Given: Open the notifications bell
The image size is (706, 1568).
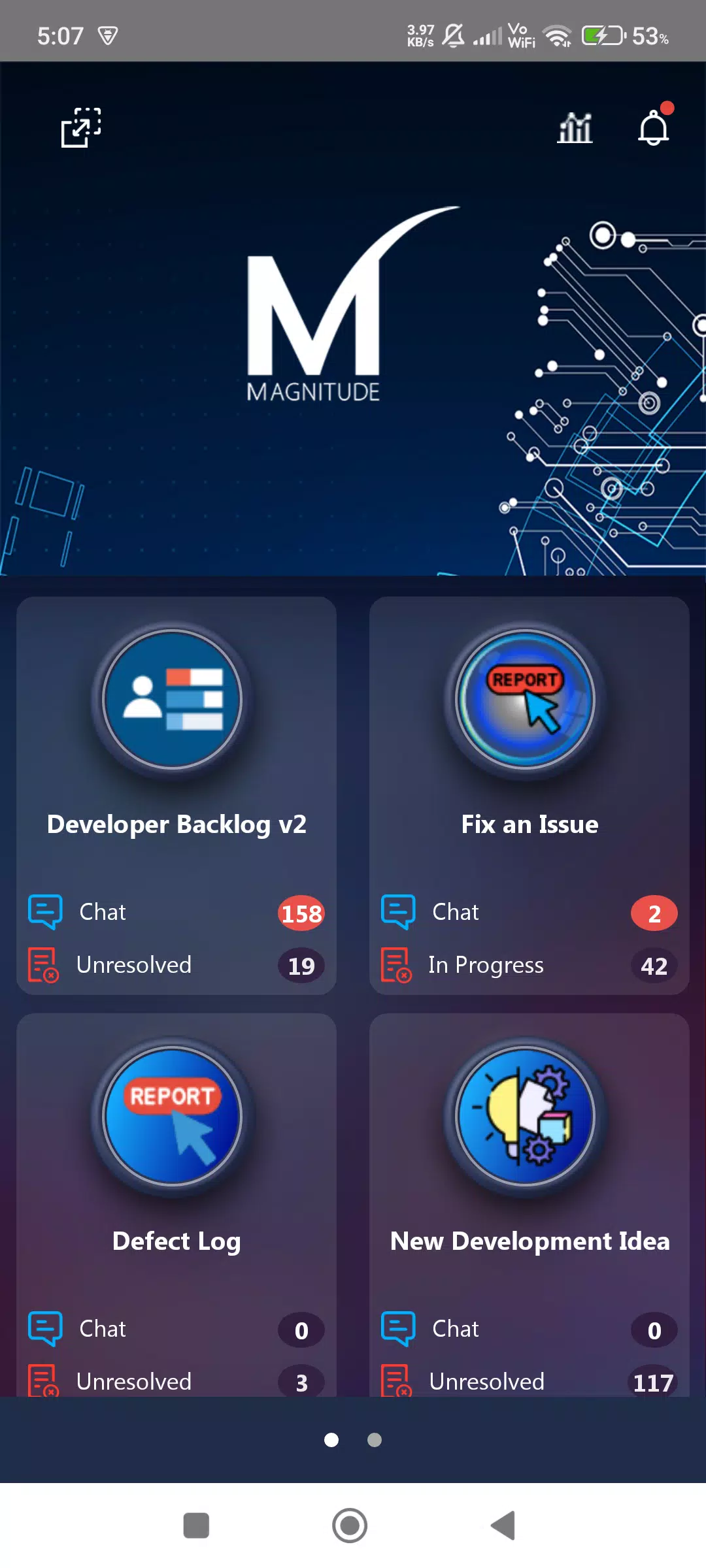Looking at the screenshot, I should pyautogui.click(x=654, y=127).
